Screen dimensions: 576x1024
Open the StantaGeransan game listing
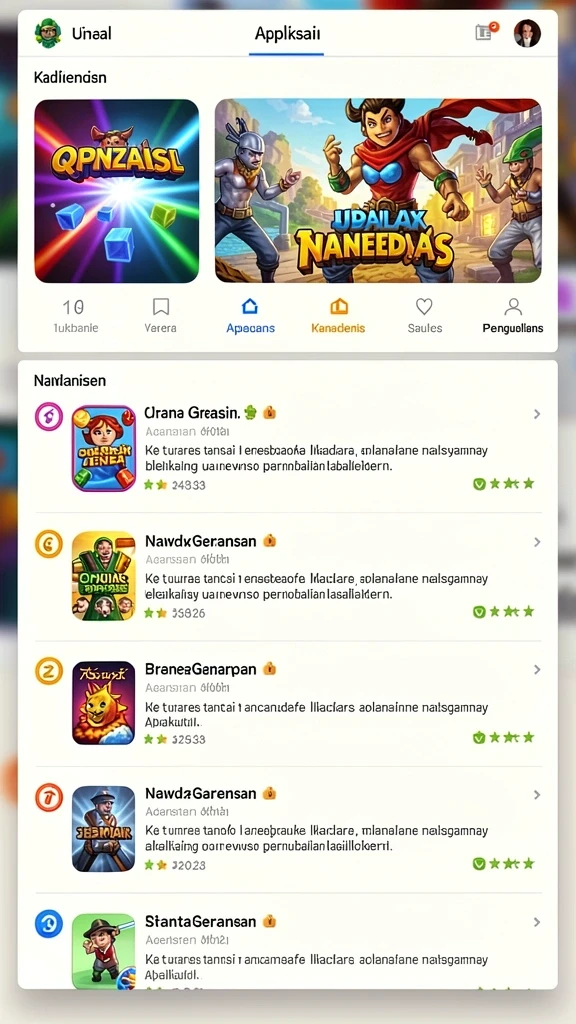coord(287,949)
